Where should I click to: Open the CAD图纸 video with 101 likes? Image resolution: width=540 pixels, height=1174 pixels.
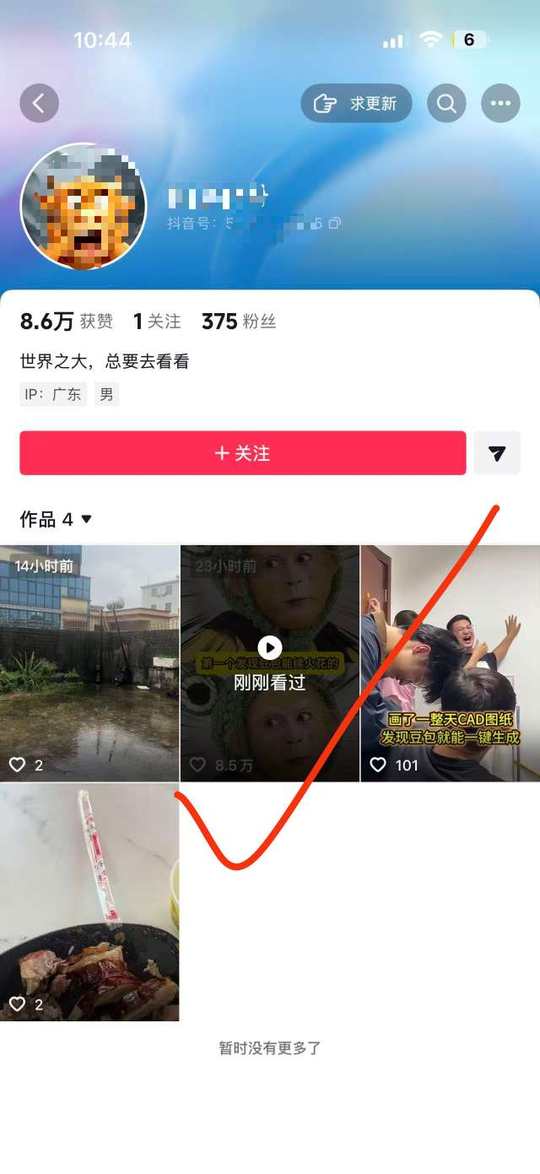pos(450,663)
